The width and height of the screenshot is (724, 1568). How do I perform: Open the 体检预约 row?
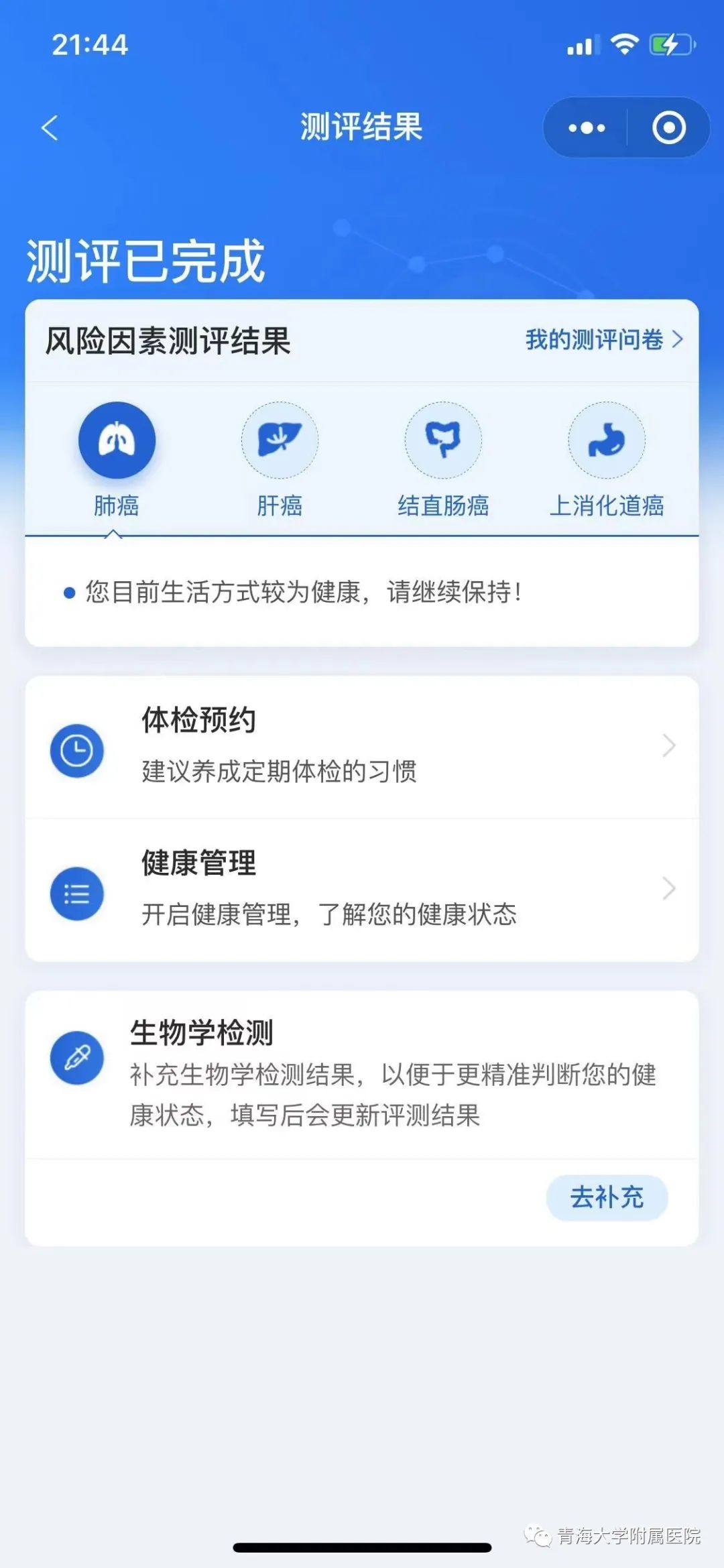click(362, 747)
